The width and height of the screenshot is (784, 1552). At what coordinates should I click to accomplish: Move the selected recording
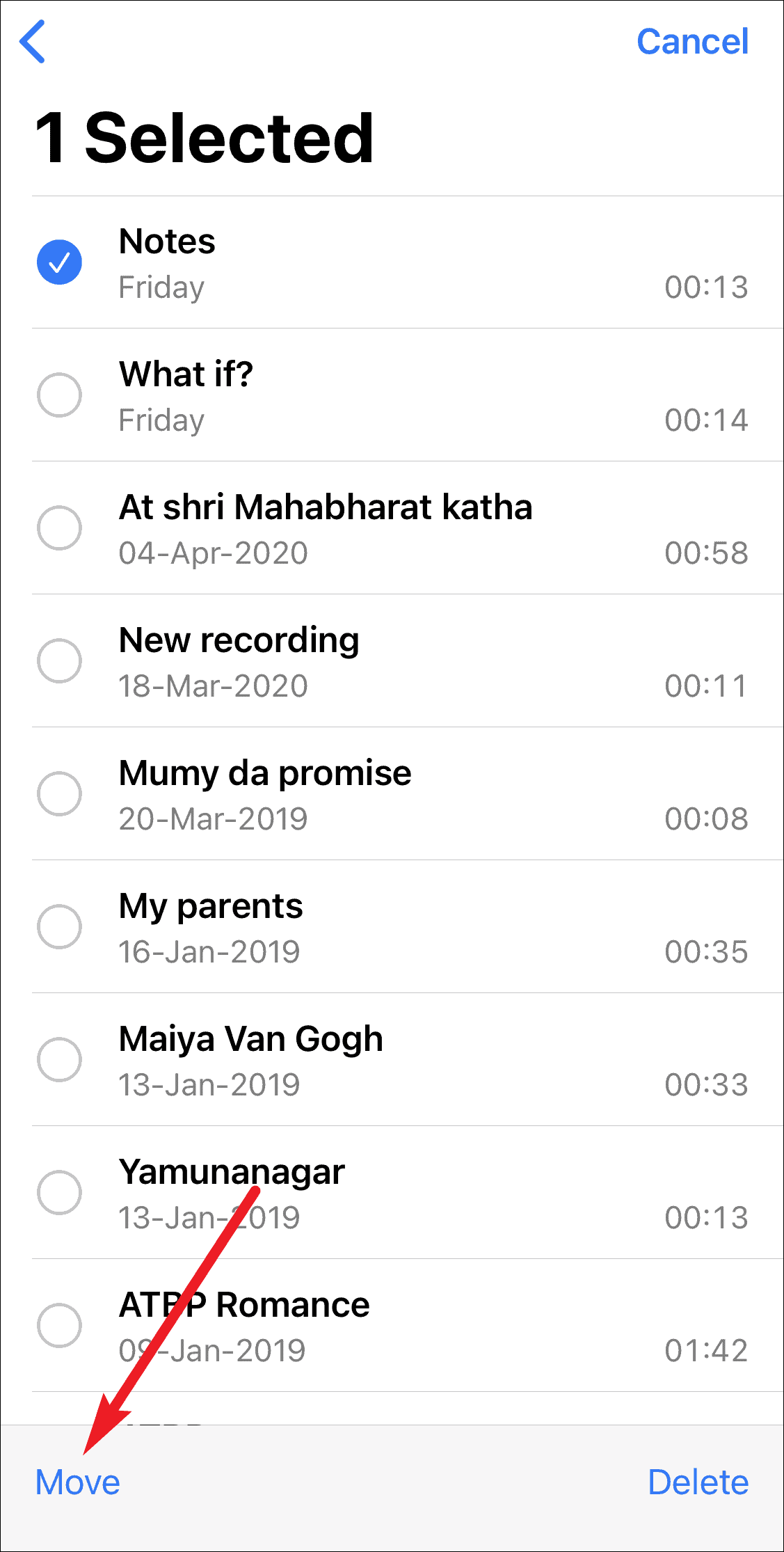tap(78, 1482)
